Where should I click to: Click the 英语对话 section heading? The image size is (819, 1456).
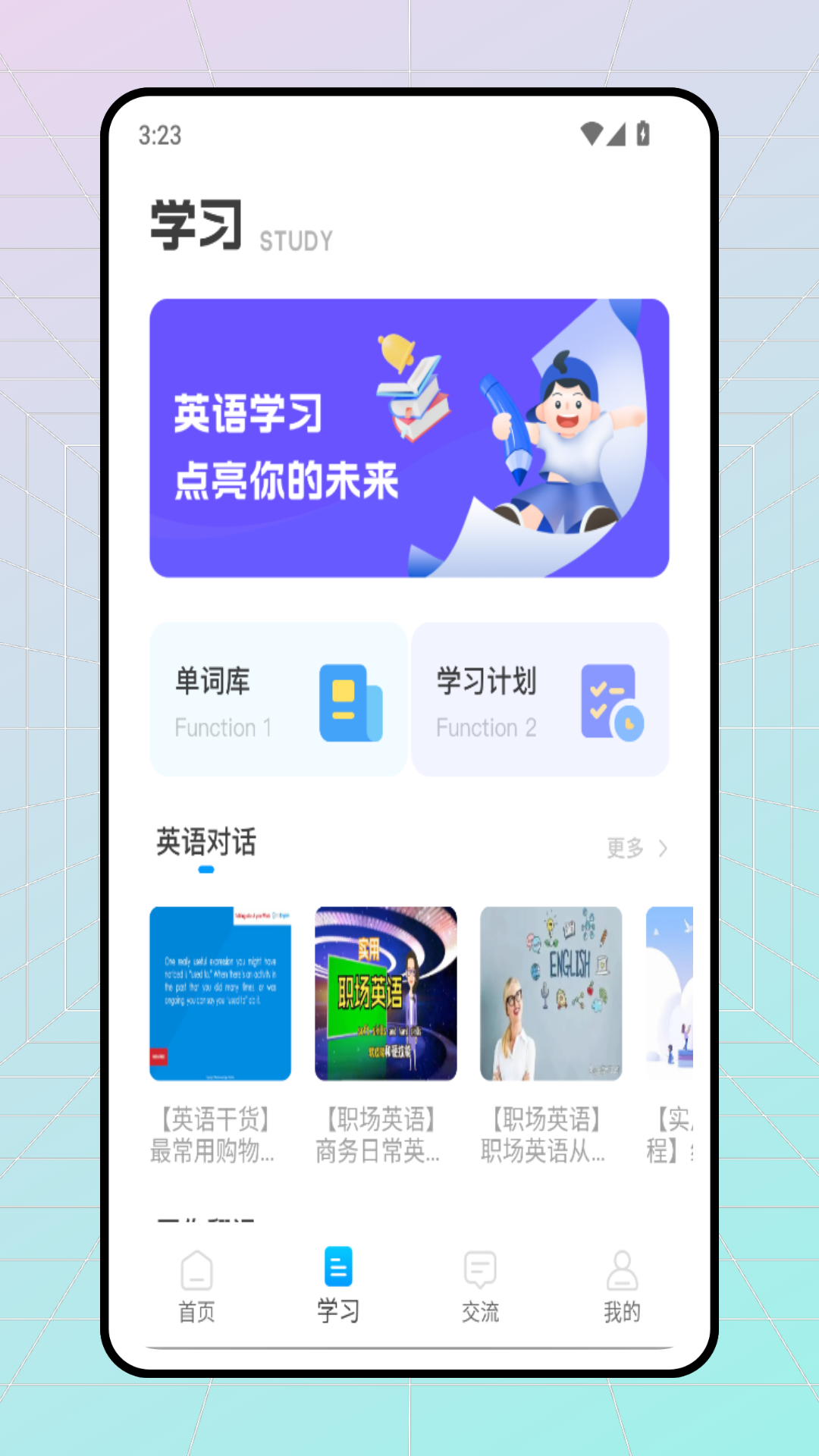coord(205,842)
